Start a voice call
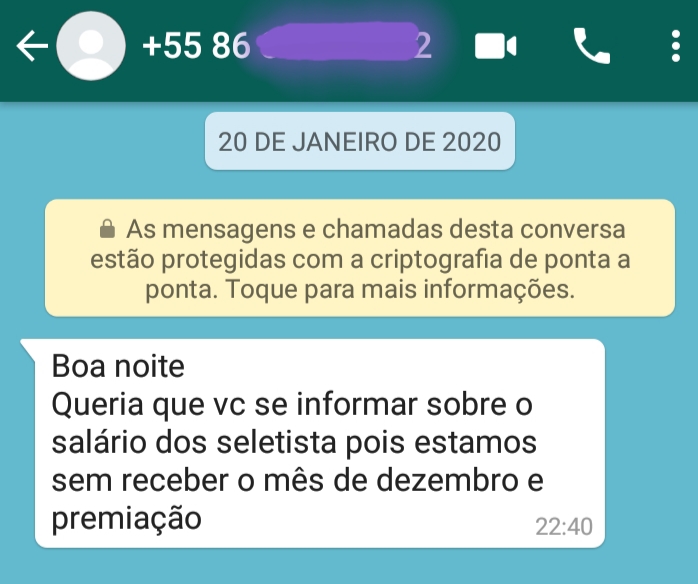The image size is (698, 584). click(590, 46)
